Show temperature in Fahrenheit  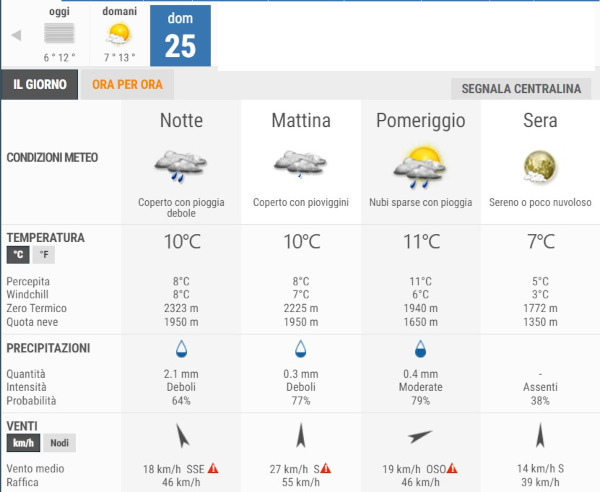click(44, 255)
